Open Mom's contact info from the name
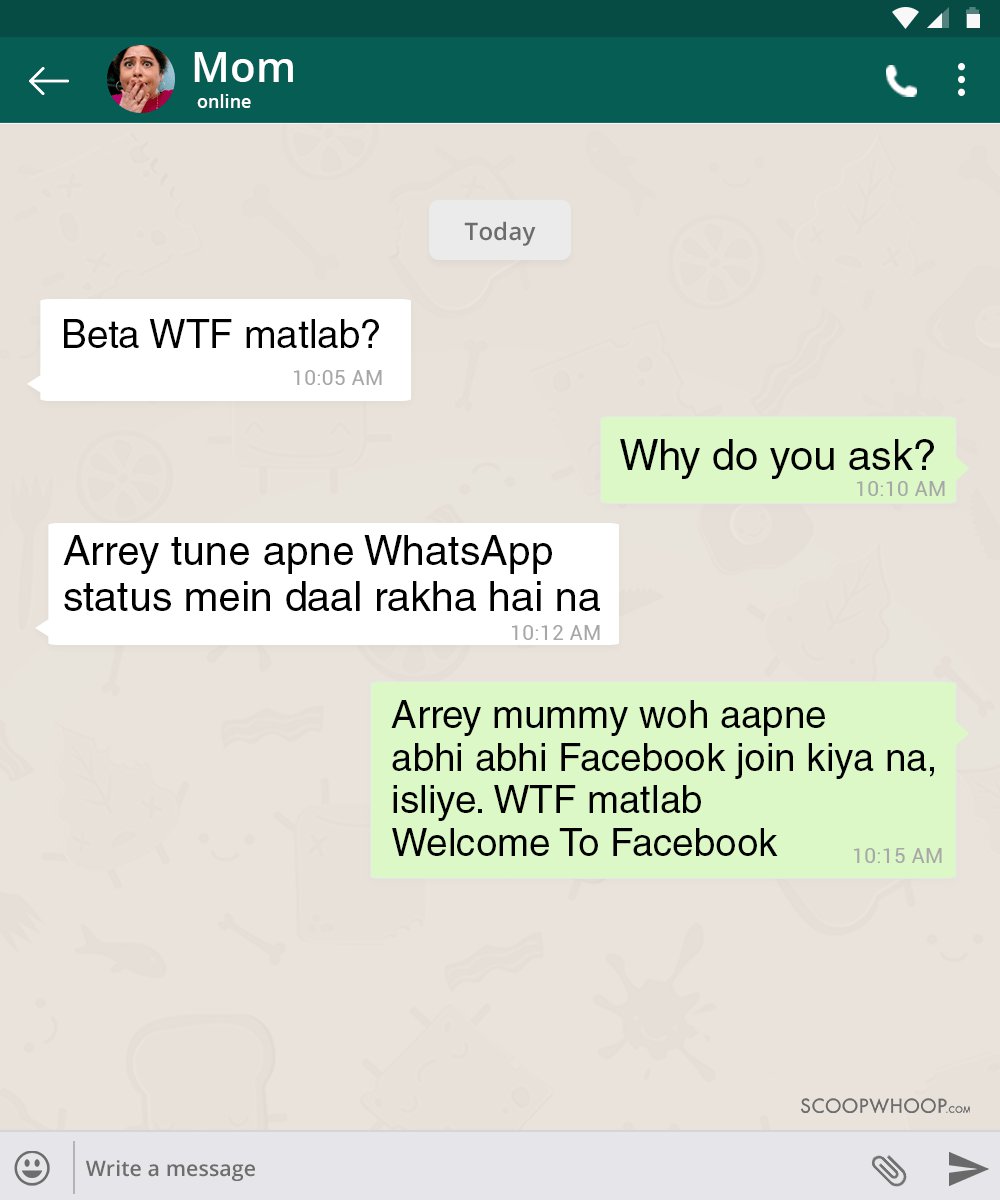This screenshot has height=1200, width=1000. pyautogui.click(x=243, y=68)
